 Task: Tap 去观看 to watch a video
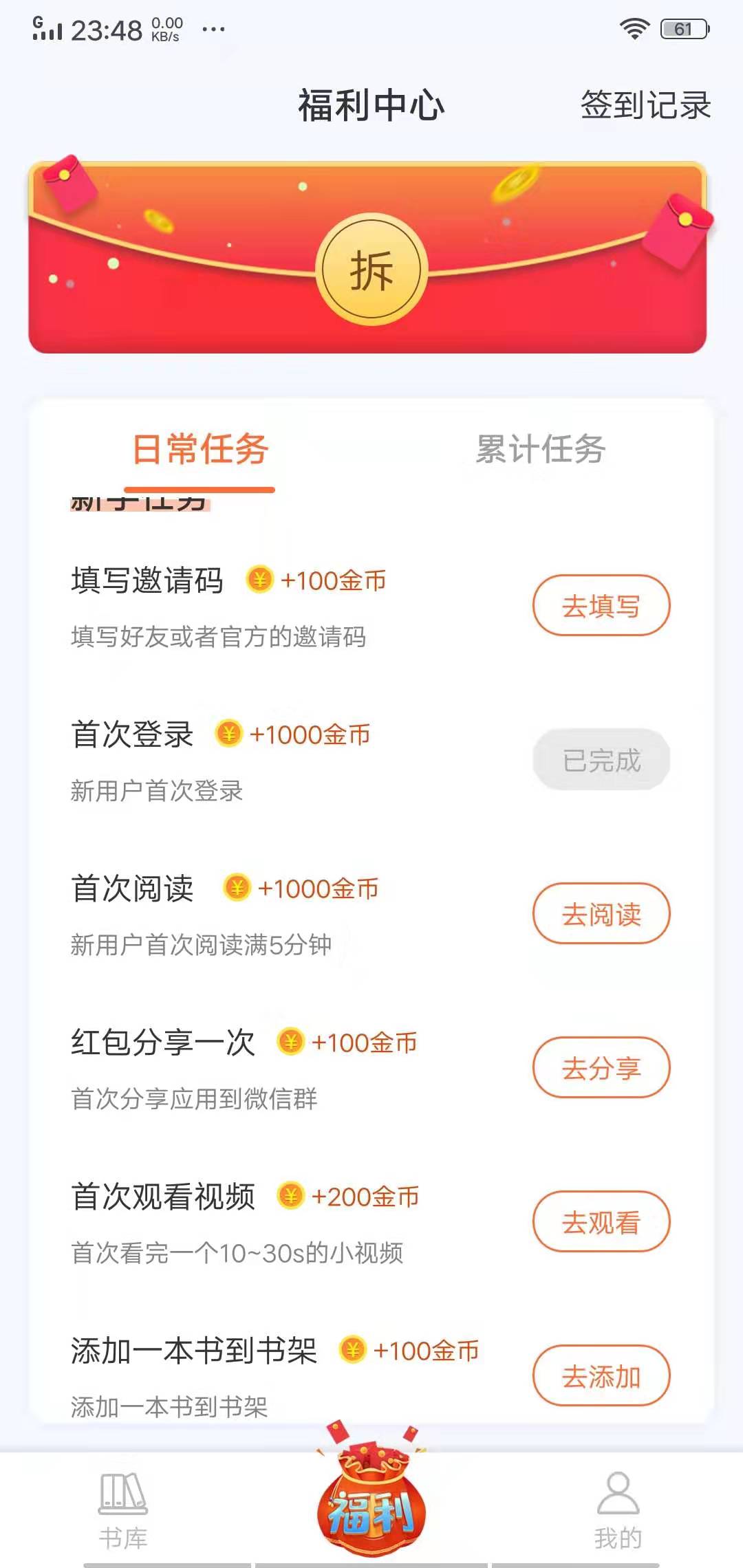coord(601,1221)
